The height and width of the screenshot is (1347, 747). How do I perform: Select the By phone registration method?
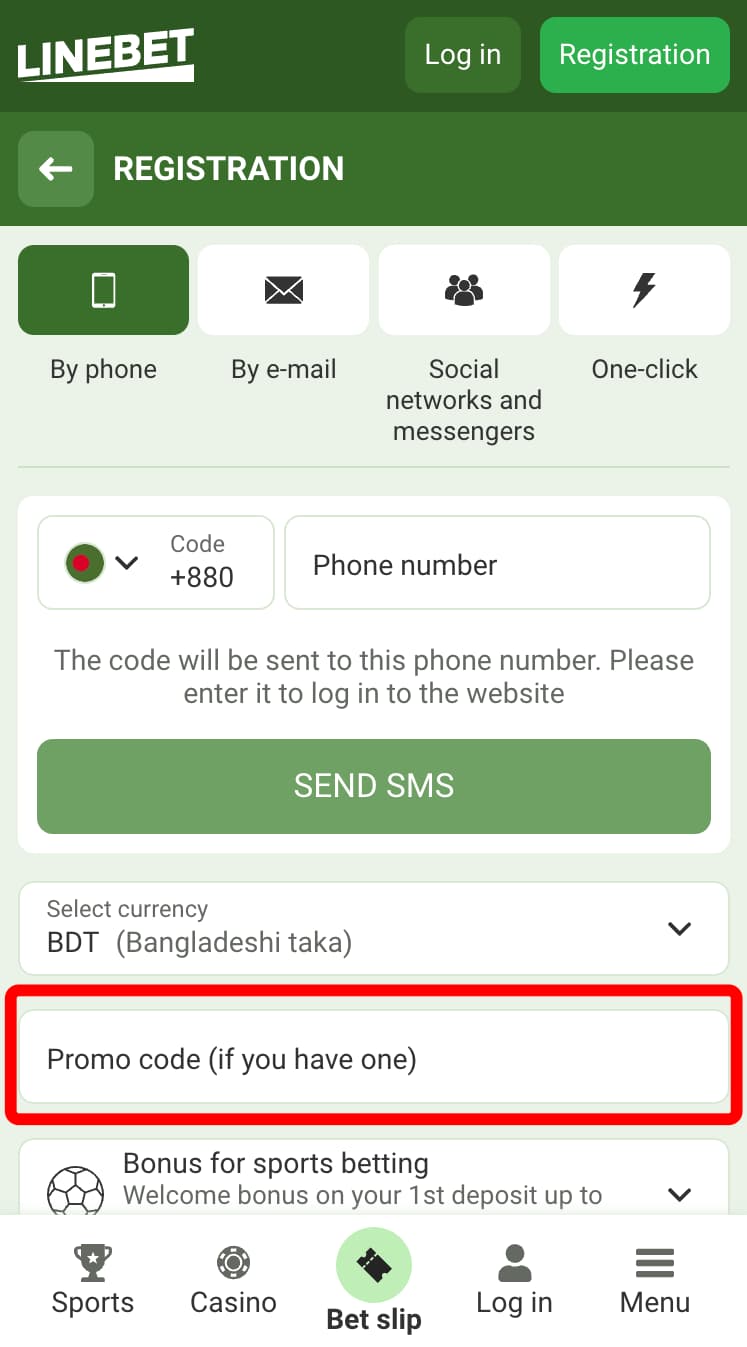pos(103,290)
